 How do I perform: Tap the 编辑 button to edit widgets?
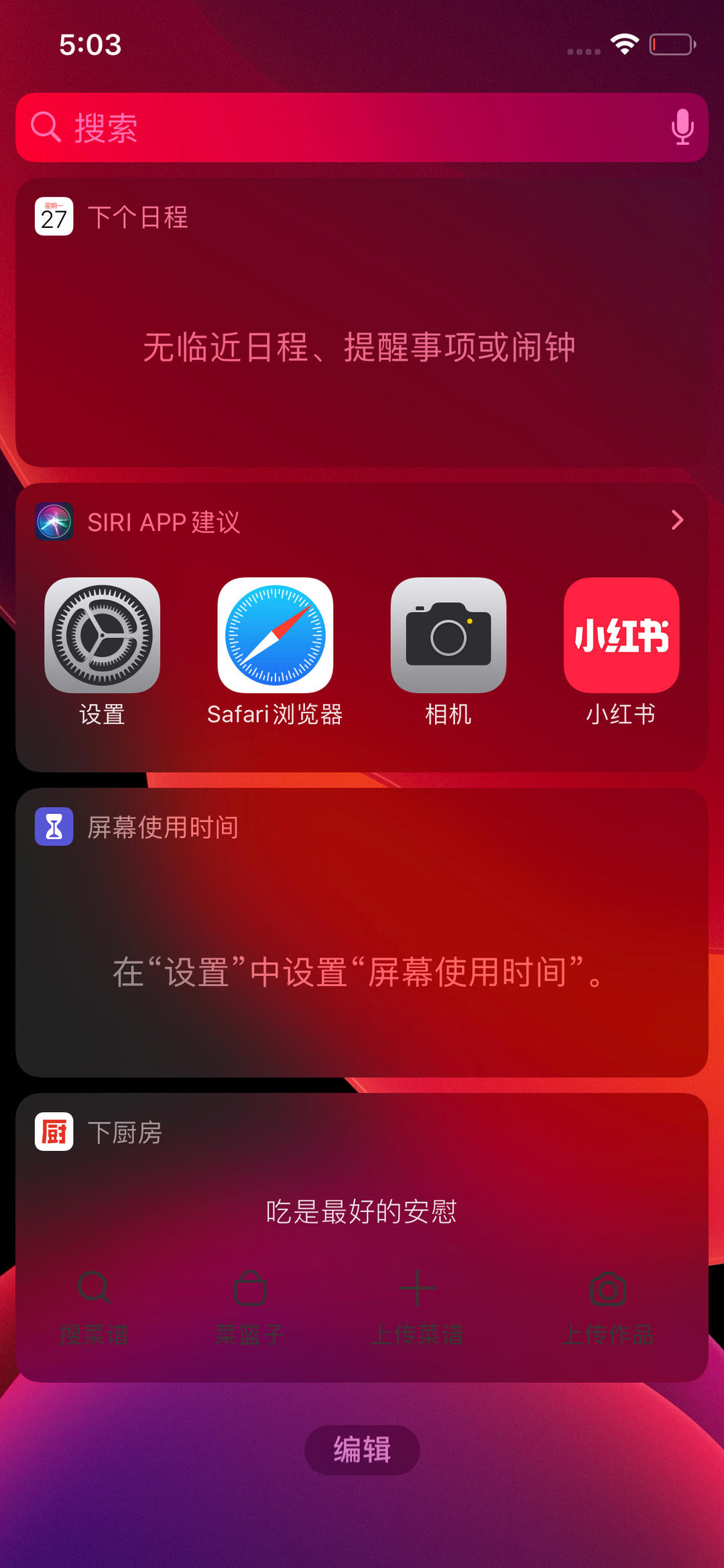pos(362,1449)
